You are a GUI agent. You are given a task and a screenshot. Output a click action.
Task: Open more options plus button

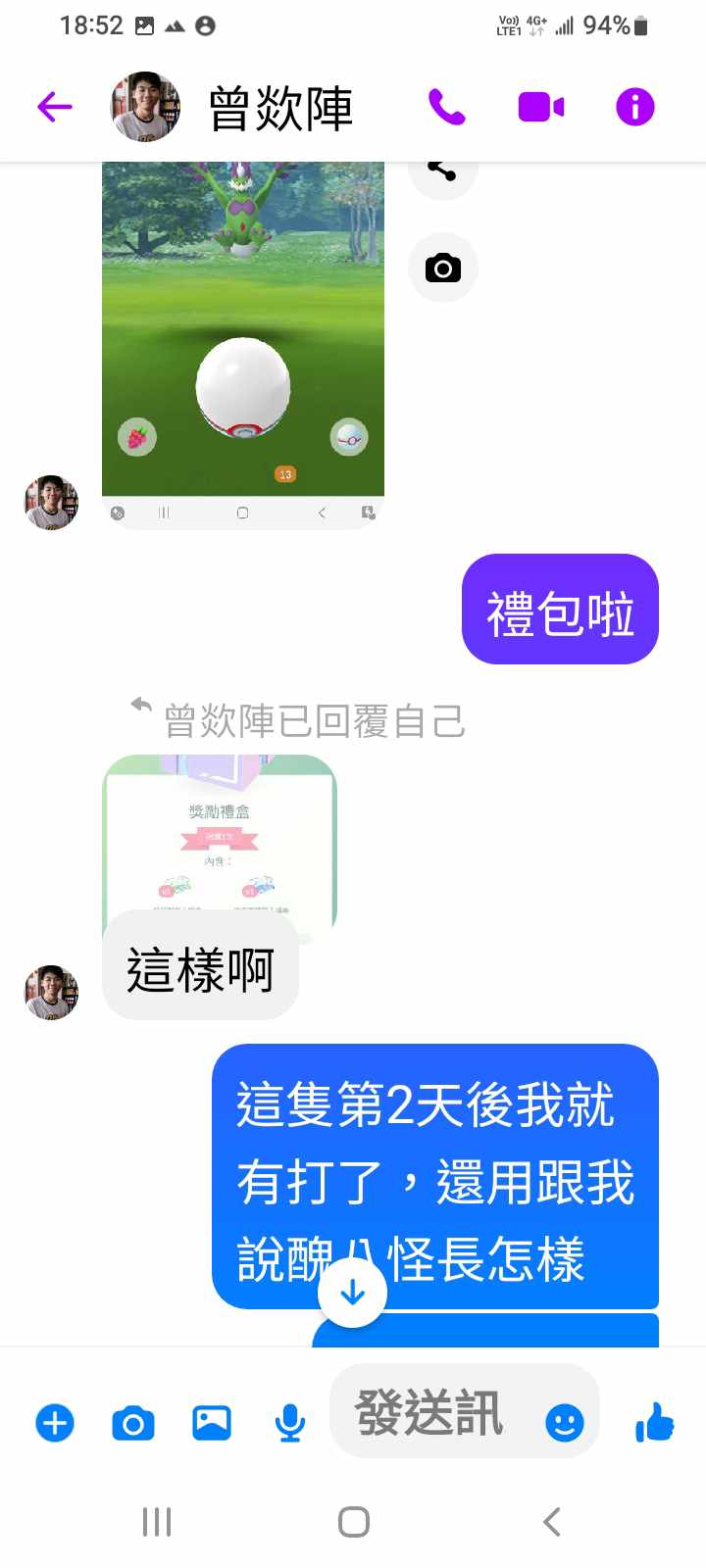(x=55, y=1422)
